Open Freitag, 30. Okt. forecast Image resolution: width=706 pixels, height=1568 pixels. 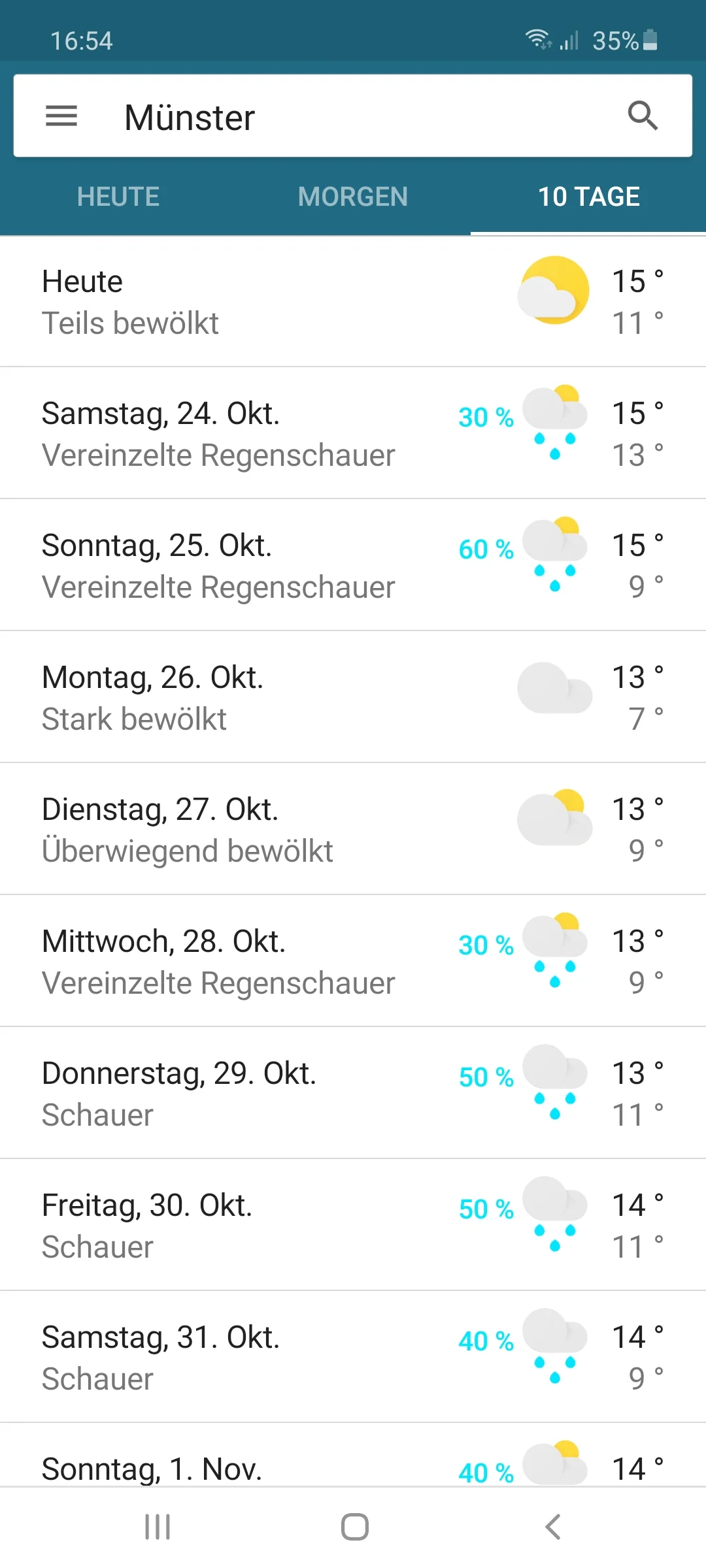(x=353, y=1226)
